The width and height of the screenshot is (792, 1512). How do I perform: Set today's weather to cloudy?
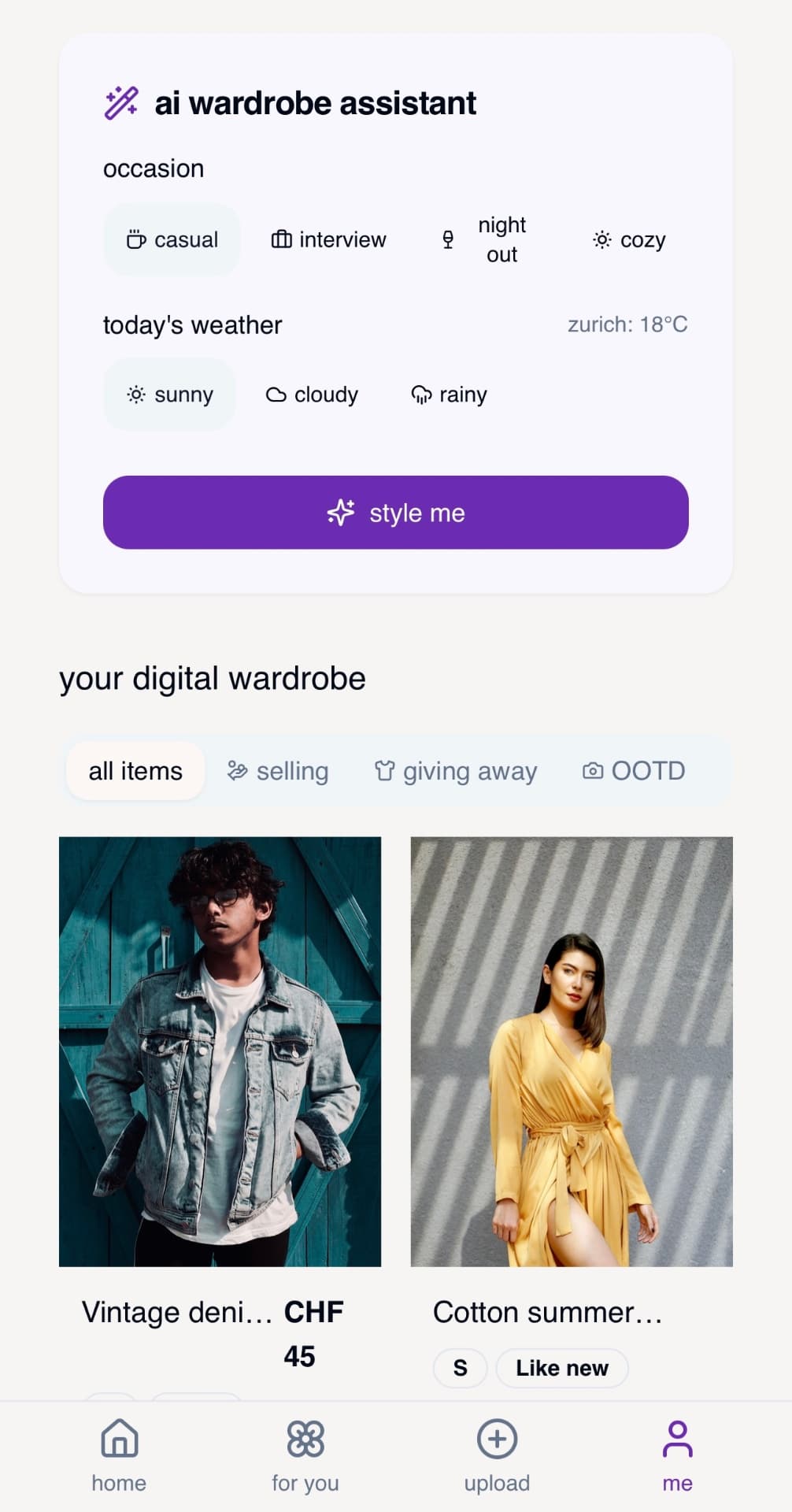312,395
